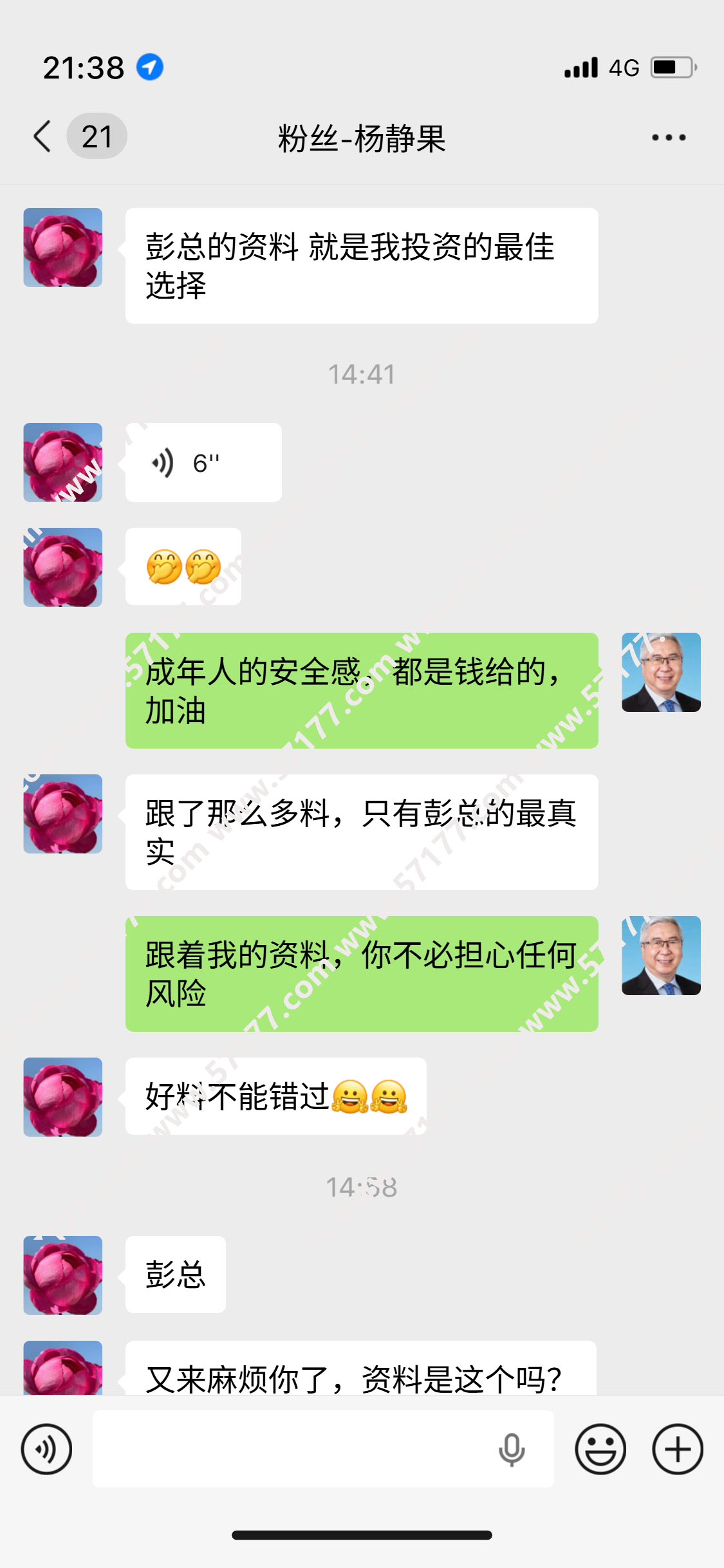Tap my avatar beside the 成年人的安全感 message

661,672
